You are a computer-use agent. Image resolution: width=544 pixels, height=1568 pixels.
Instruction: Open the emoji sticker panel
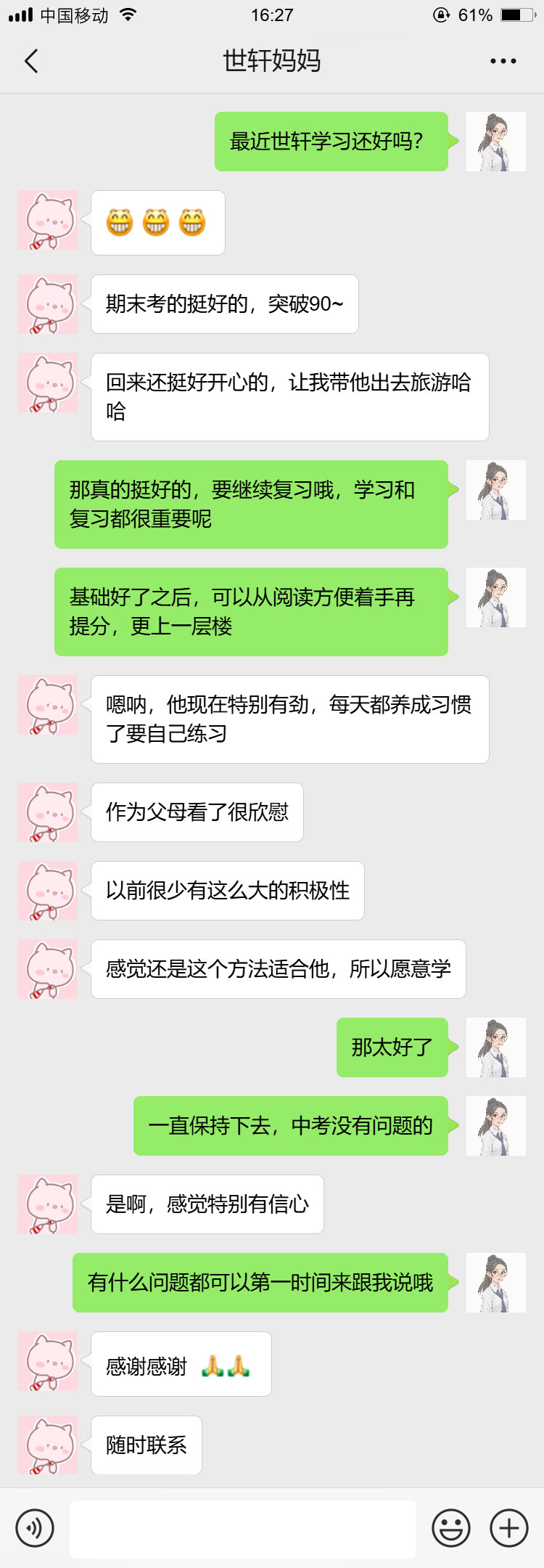point(450,1528)
